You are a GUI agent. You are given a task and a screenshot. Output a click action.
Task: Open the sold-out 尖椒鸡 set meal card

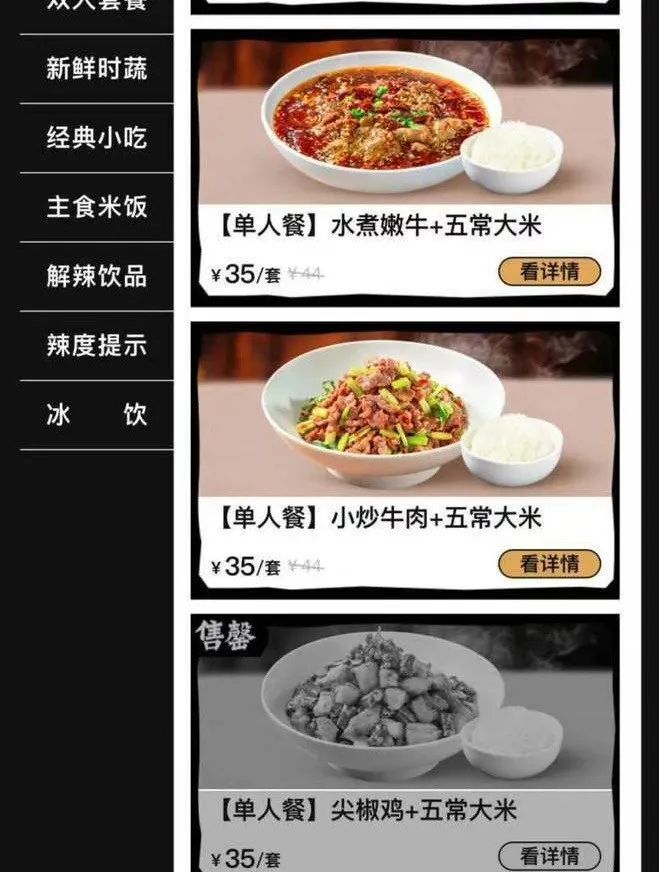click(x=404, y=710)
